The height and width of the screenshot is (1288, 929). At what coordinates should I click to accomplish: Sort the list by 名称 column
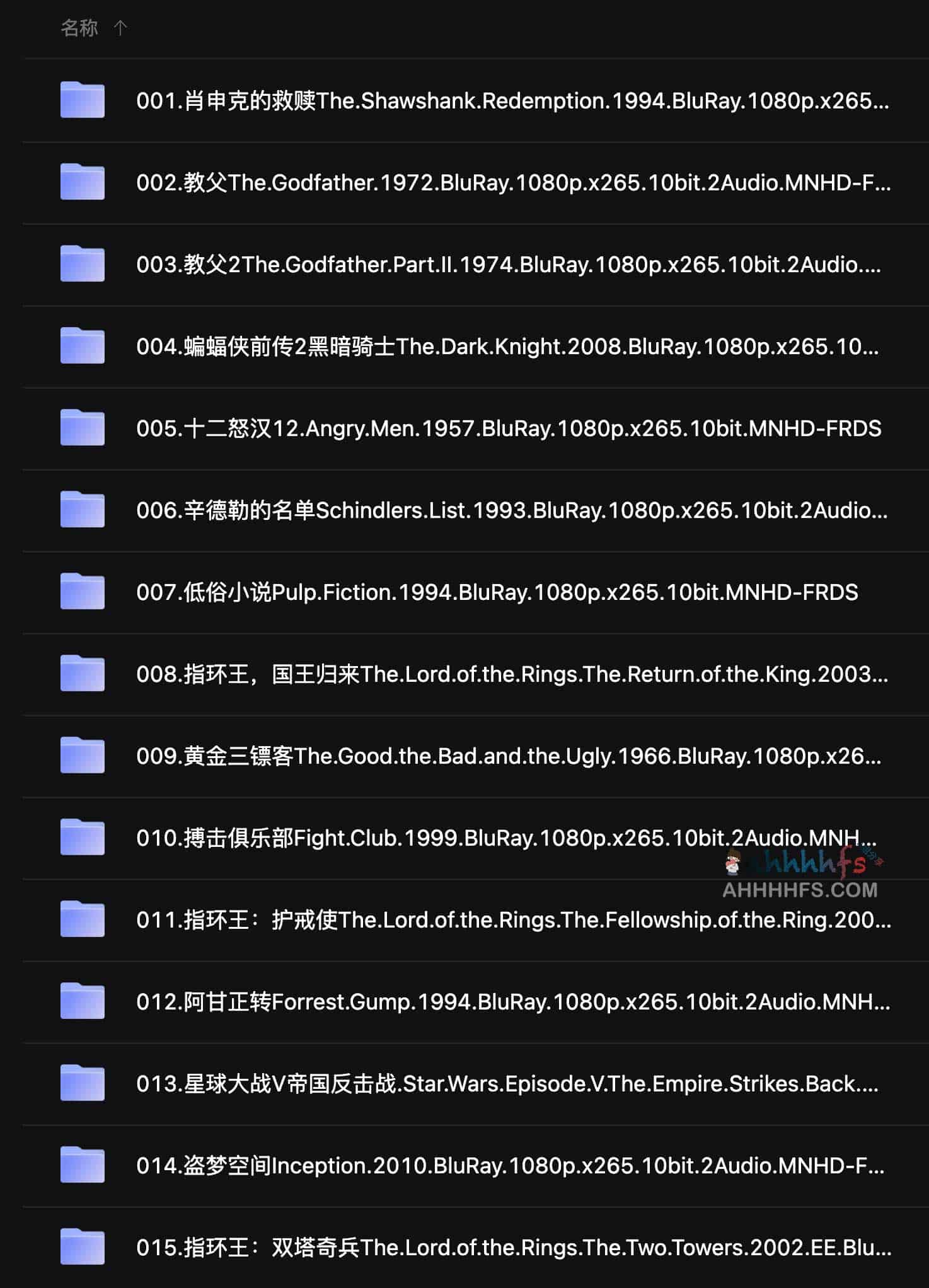tap(79, 28)
